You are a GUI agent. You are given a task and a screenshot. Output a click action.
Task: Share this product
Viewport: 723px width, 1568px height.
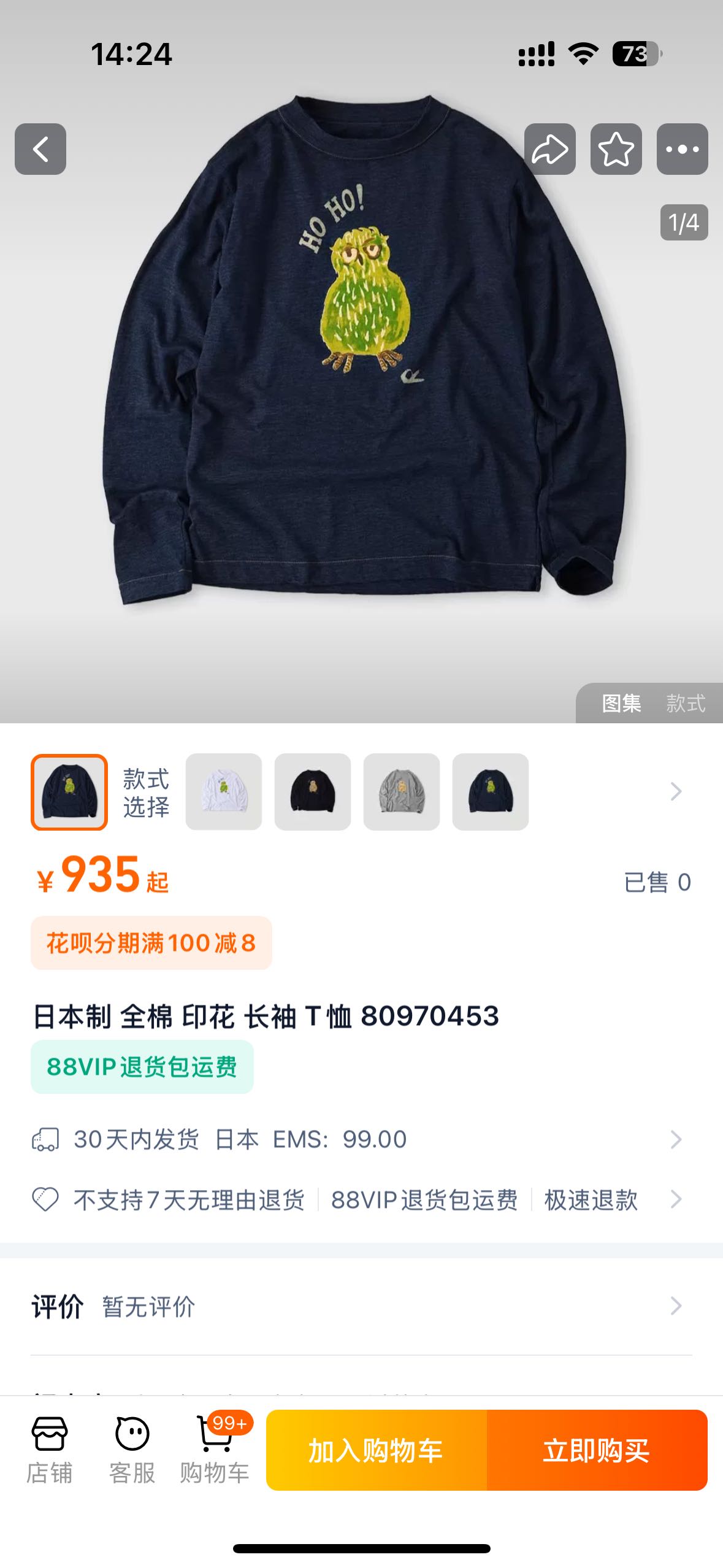pos(549,149)
